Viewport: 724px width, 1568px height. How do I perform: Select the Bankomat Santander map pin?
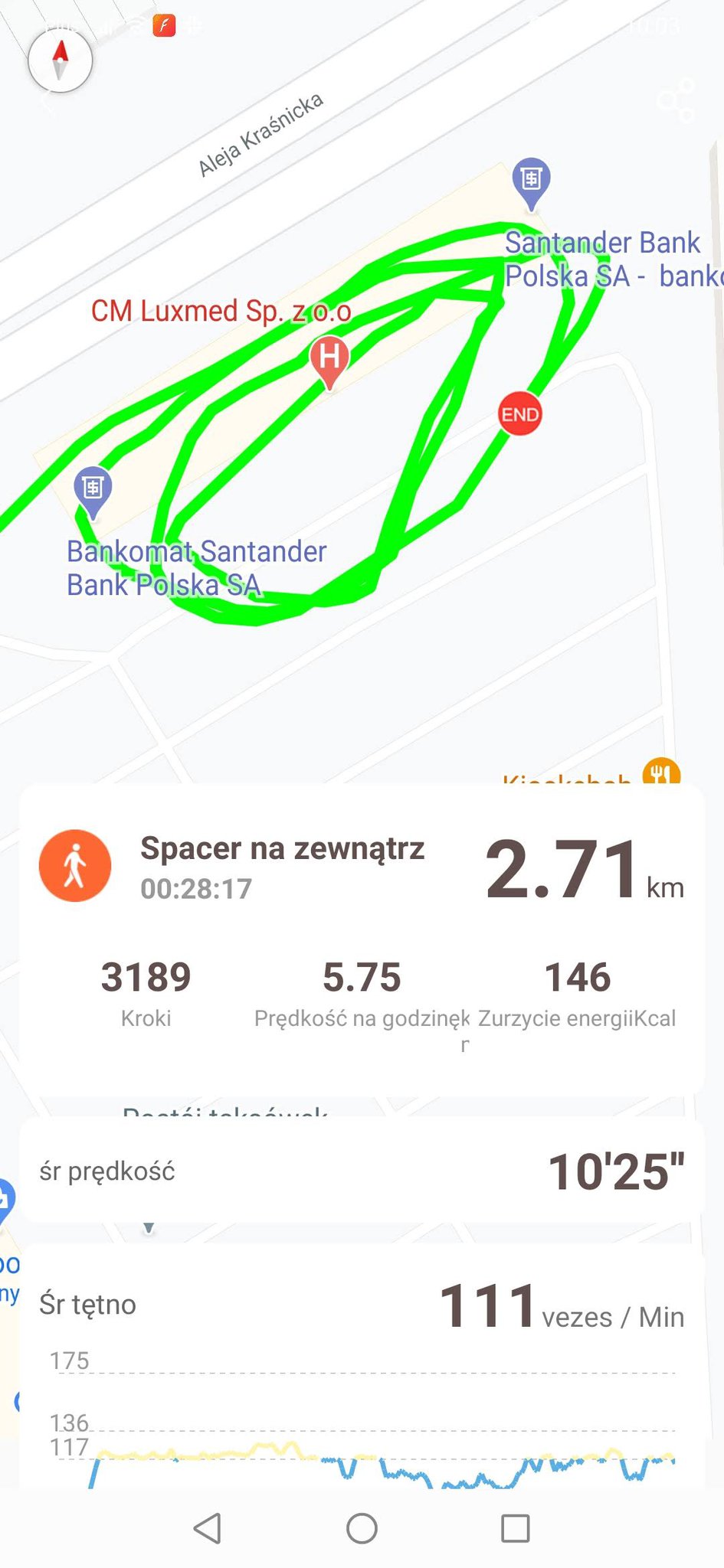[93, 491]
